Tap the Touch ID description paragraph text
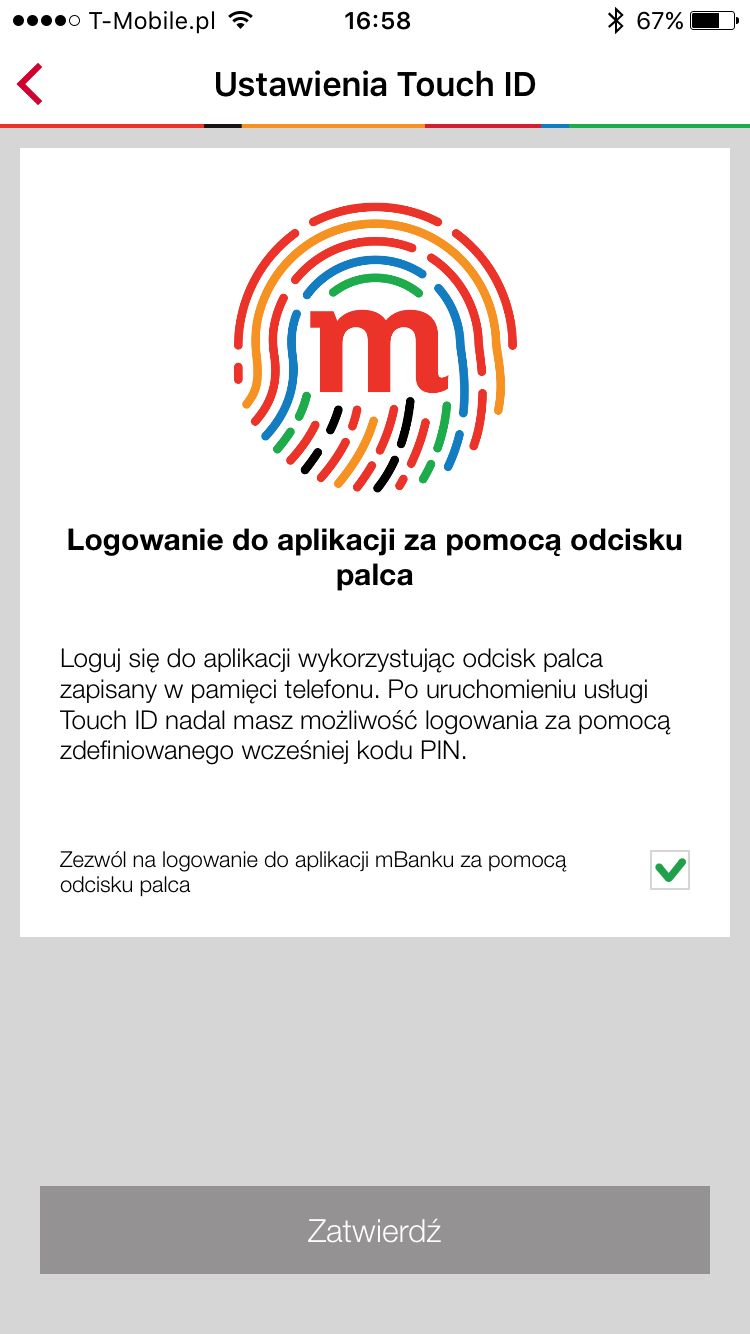750x1334 pixels. [375, 705]
